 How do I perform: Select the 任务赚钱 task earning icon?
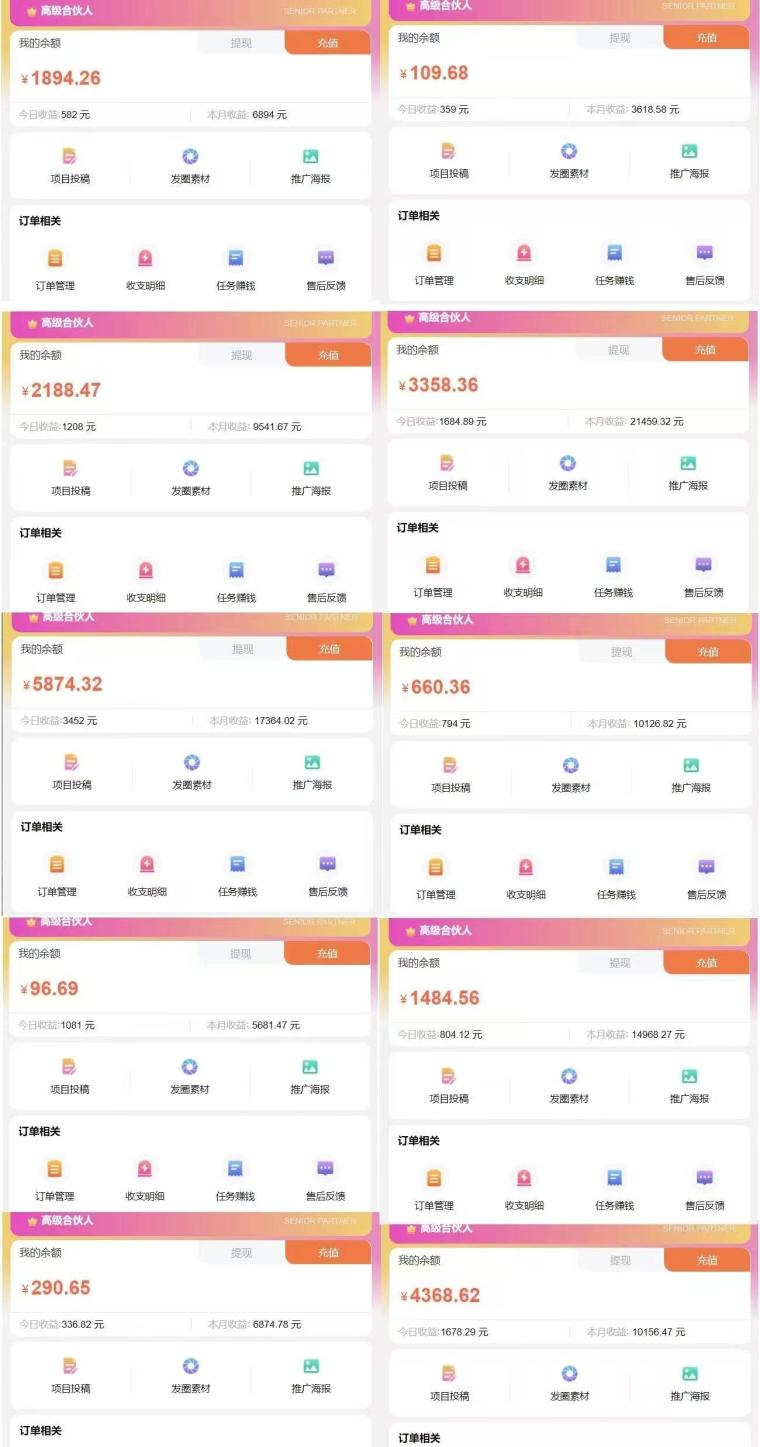(x=235, y=262)
